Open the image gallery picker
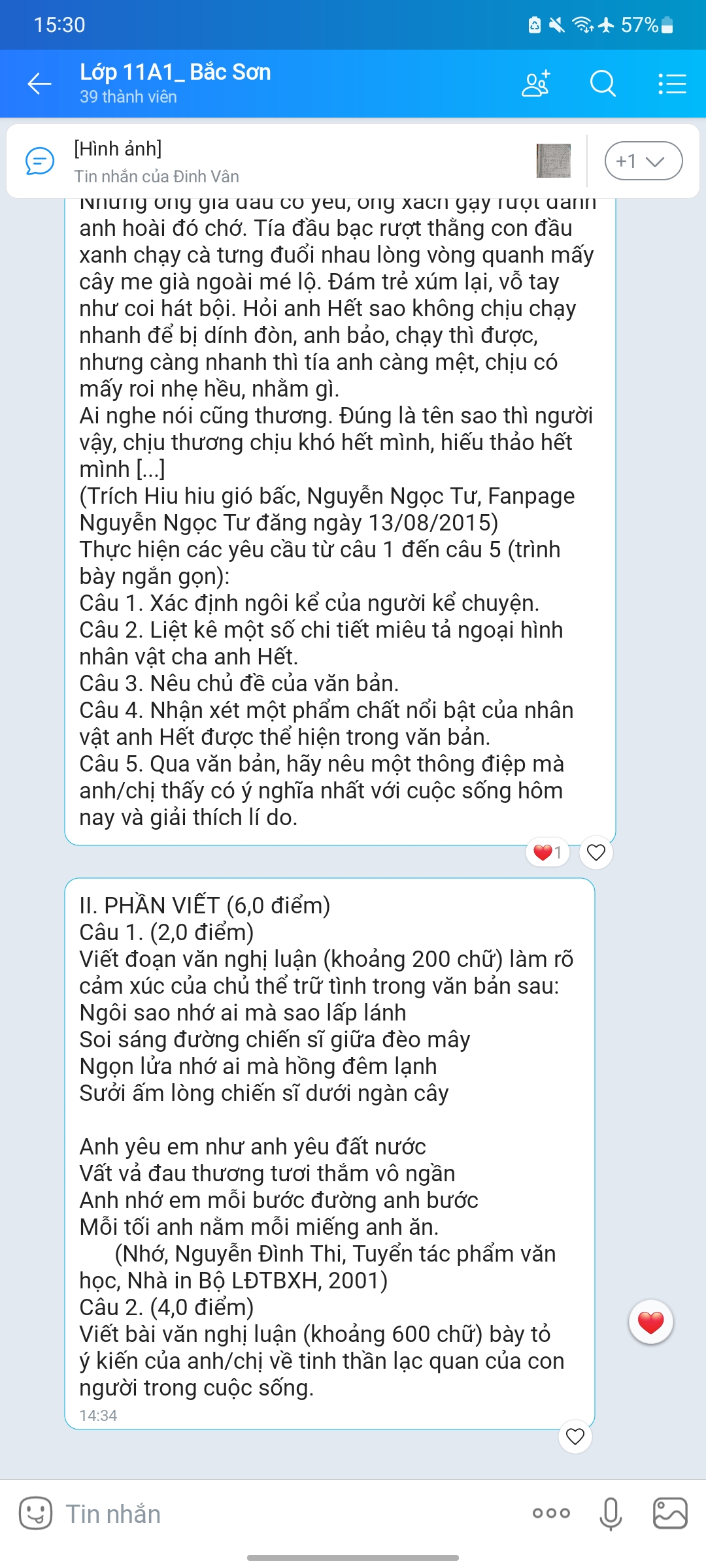The width and height of the screenshot is (706, 1568). pos(670,1513)
